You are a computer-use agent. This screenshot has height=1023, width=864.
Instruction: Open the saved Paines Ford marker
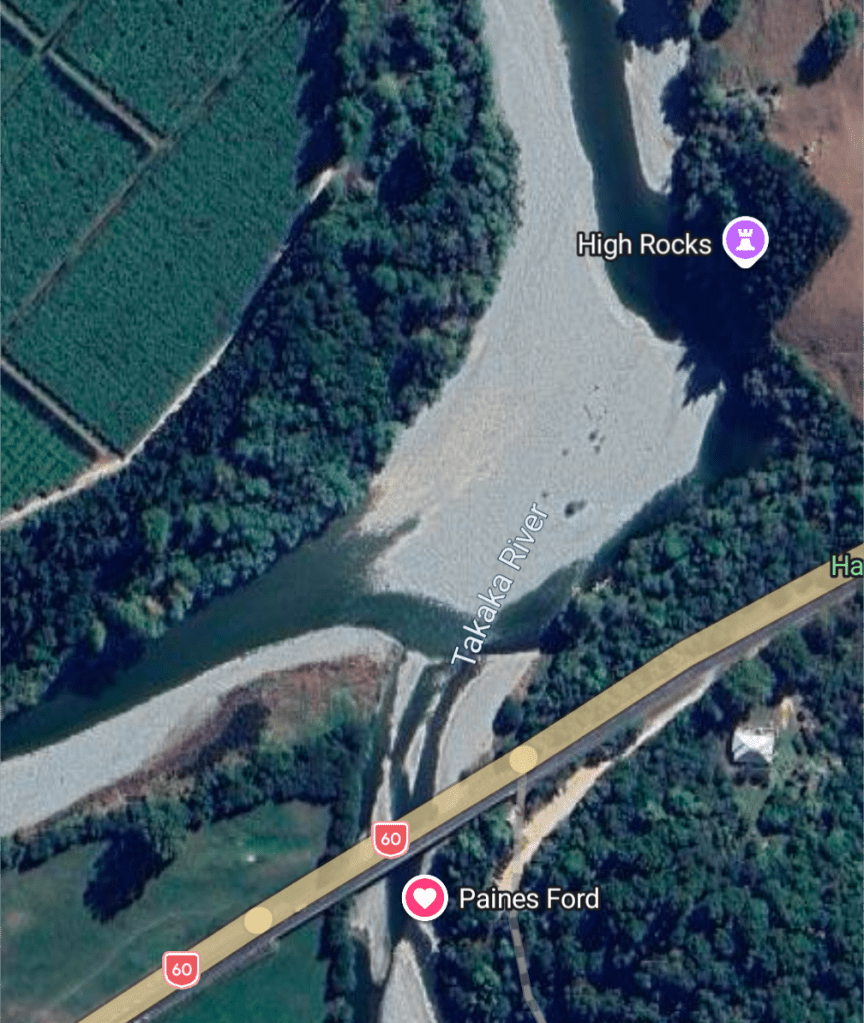(424, 898)
